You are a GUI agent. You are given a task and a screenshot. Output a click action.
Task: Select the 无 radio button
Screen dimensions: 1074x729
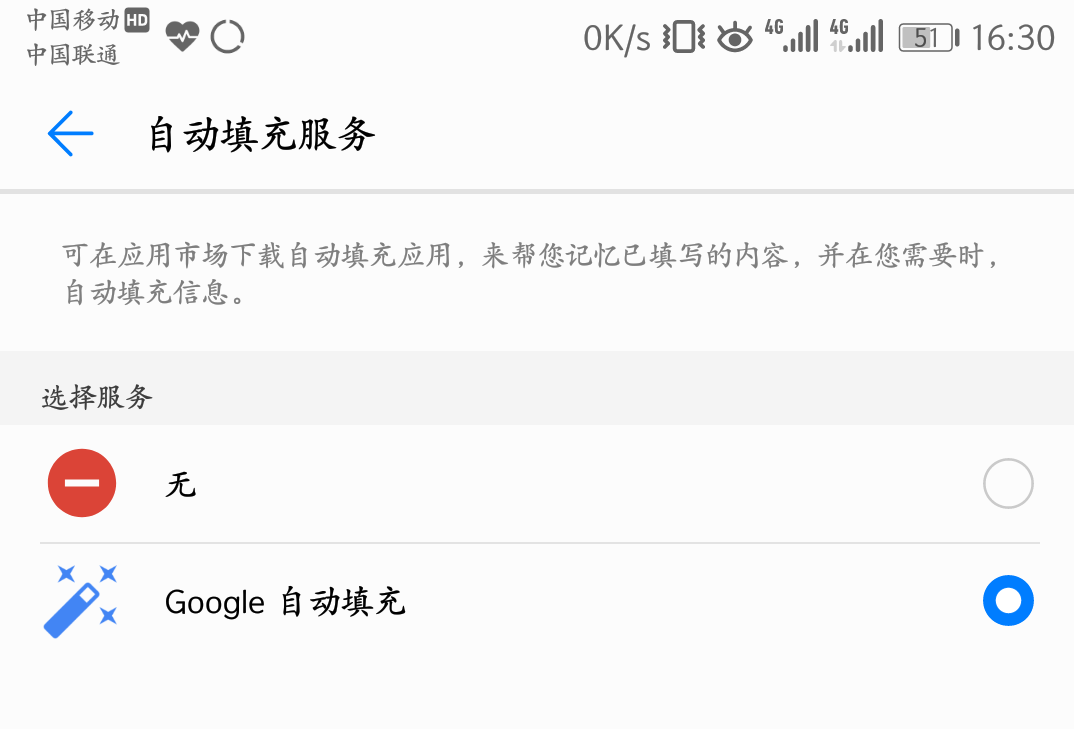[x=1007, y=484]
